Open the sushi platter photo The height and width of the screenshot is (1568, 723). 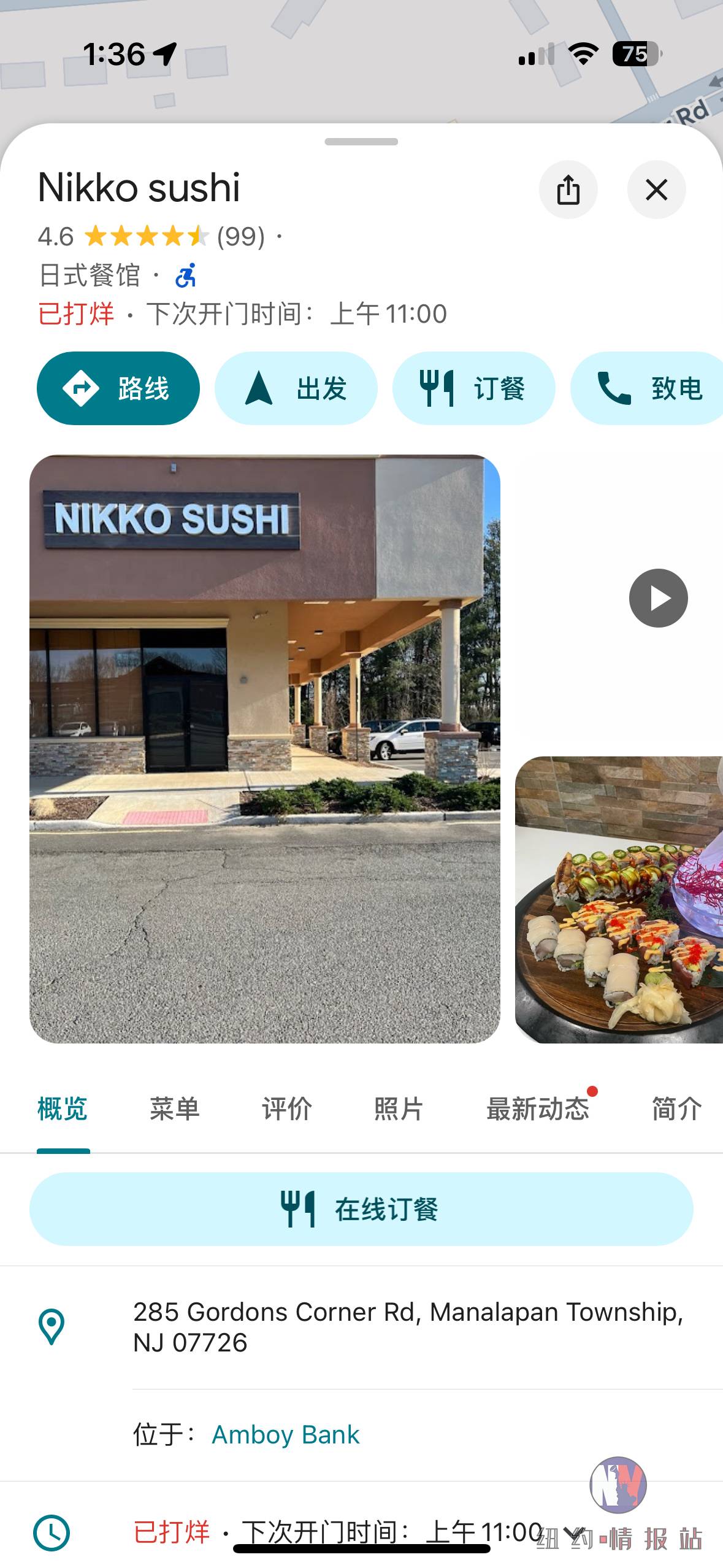click(619, 899)
